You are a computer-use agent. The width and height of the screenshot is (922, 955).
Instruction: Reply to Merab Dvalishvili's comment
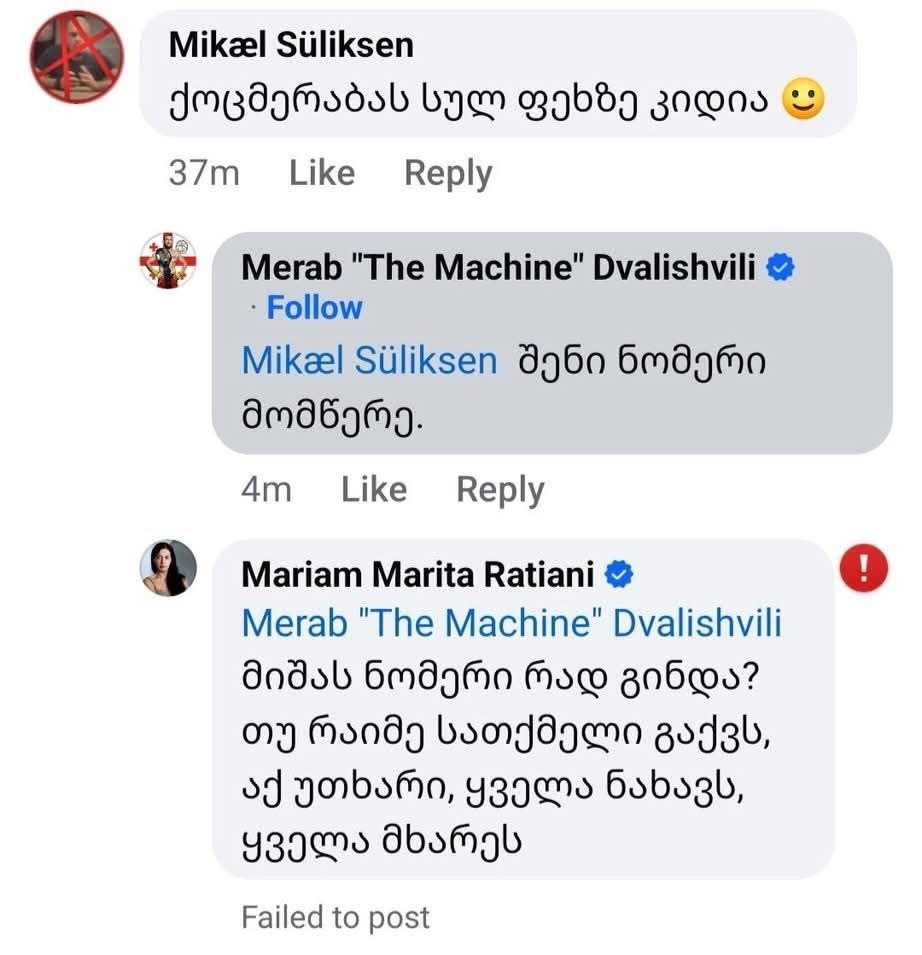(499, 490)
